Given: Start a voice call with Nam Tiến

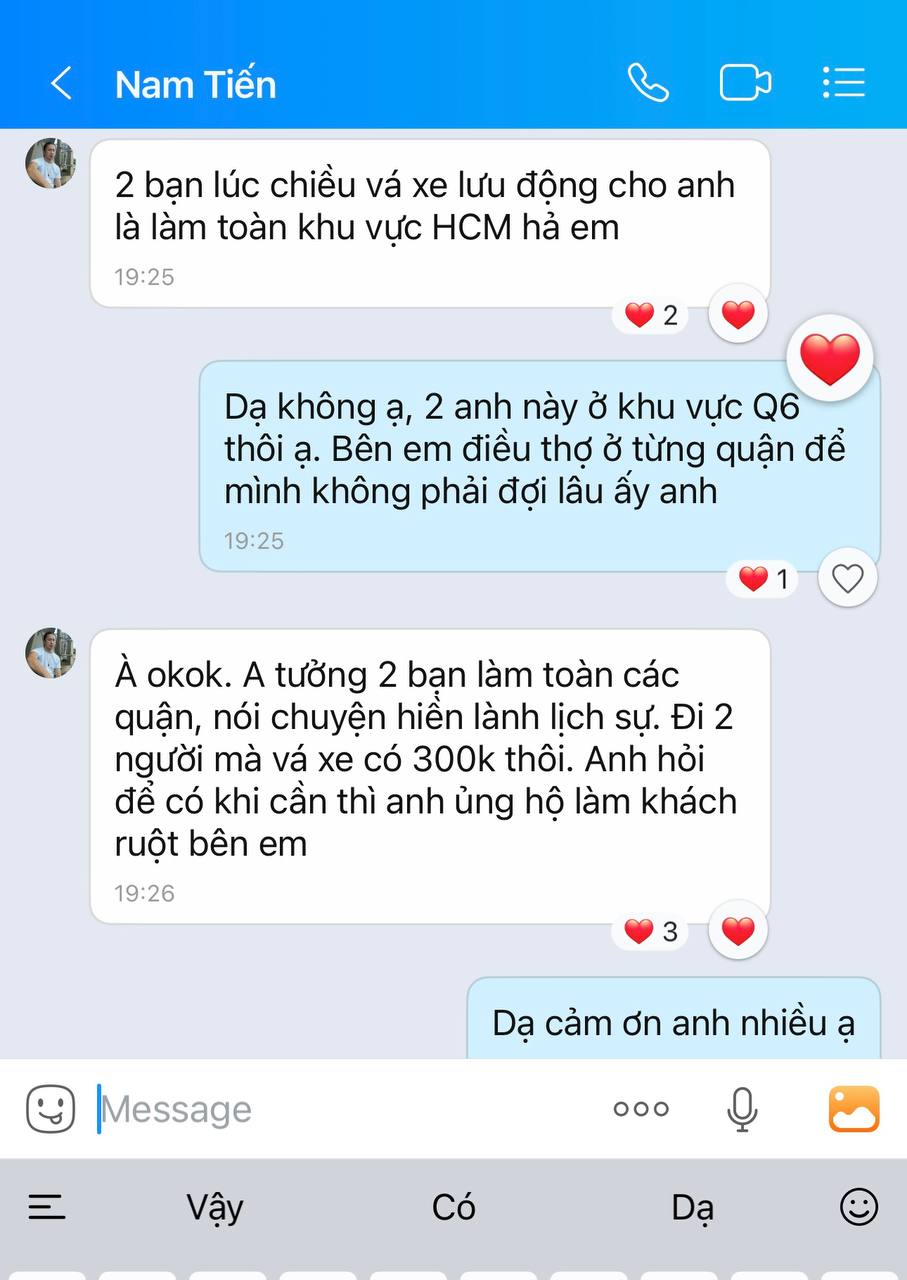Looking at the screenshot, I should (648, 83).
